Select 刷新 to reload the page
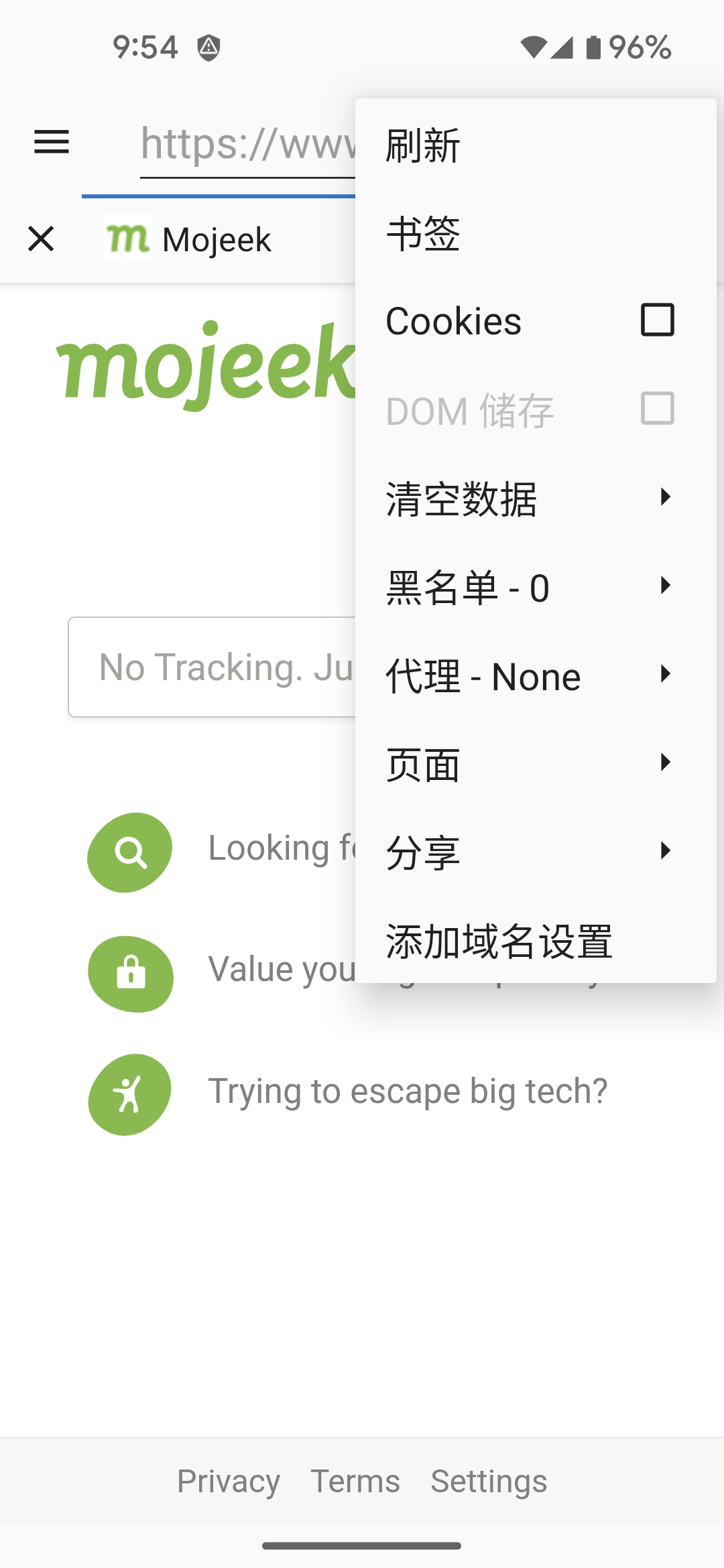Image resolution: width=724 pixels, height=1568 pixels. tap(535, 145)
